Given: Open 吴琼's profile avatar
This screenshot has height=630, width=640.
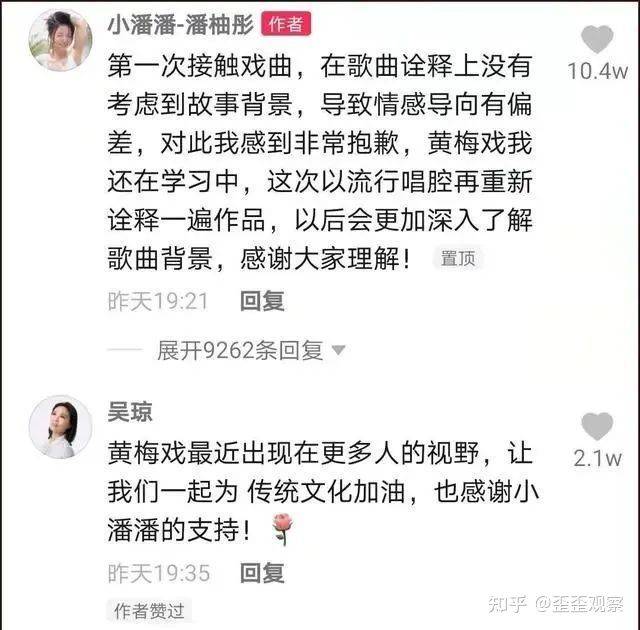Looking at the screenshot, I should point(60,427).
